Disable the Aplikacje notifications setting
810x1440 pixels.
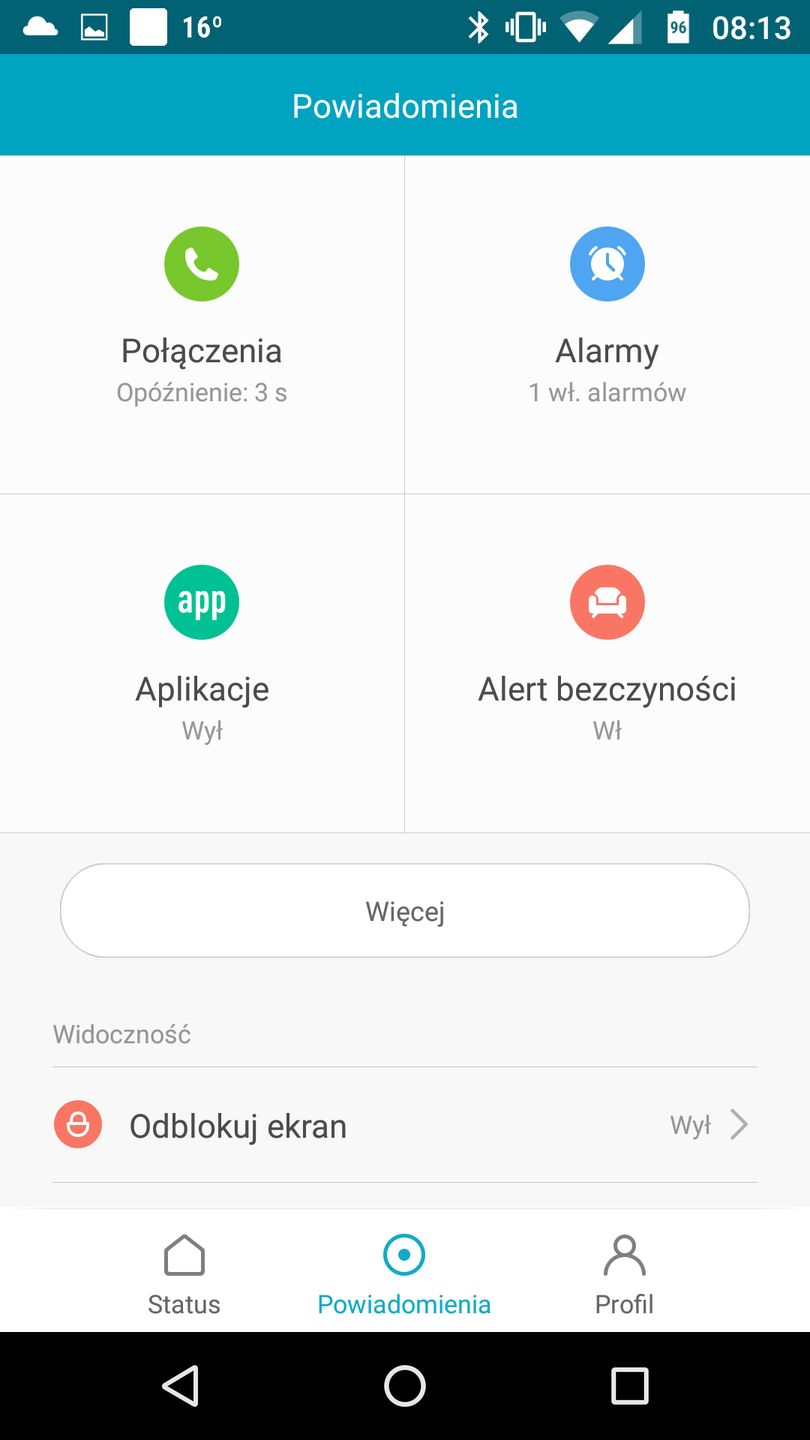tap(201, 660)
